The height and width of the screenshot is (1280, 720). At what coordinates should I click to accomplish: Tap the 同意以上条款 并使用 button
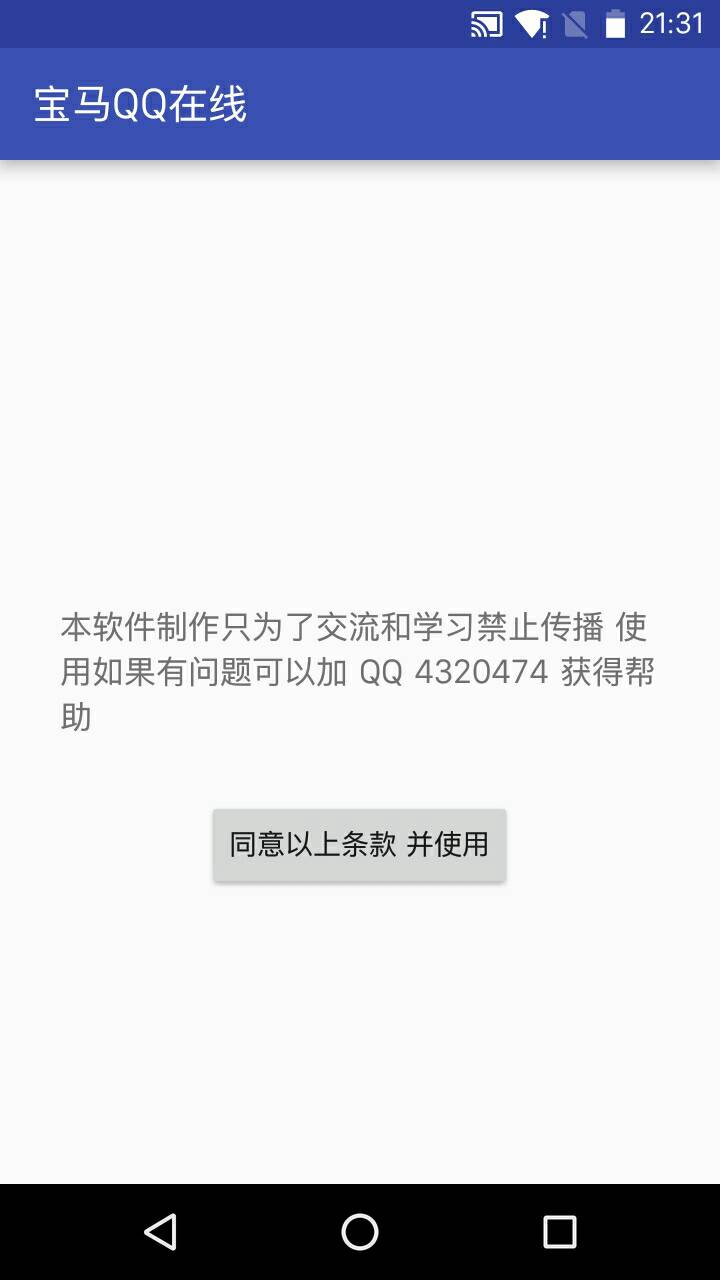pyautogui.click(x=359, y=845)
